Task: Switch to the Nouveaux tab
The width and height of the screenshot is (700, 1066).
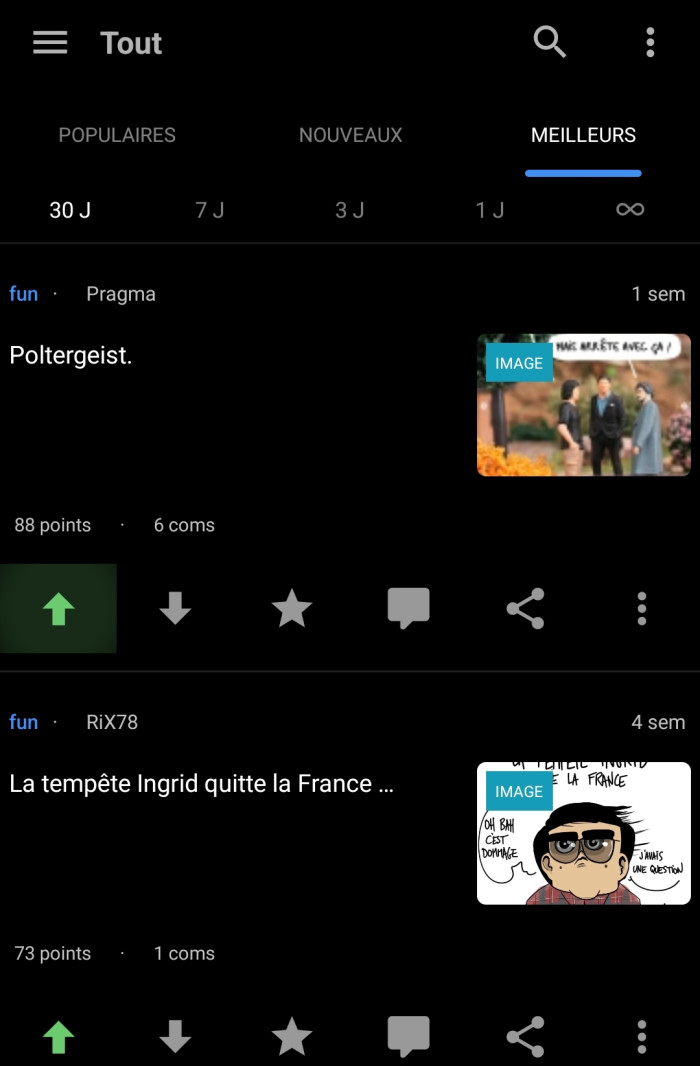Action: point(350,135)
